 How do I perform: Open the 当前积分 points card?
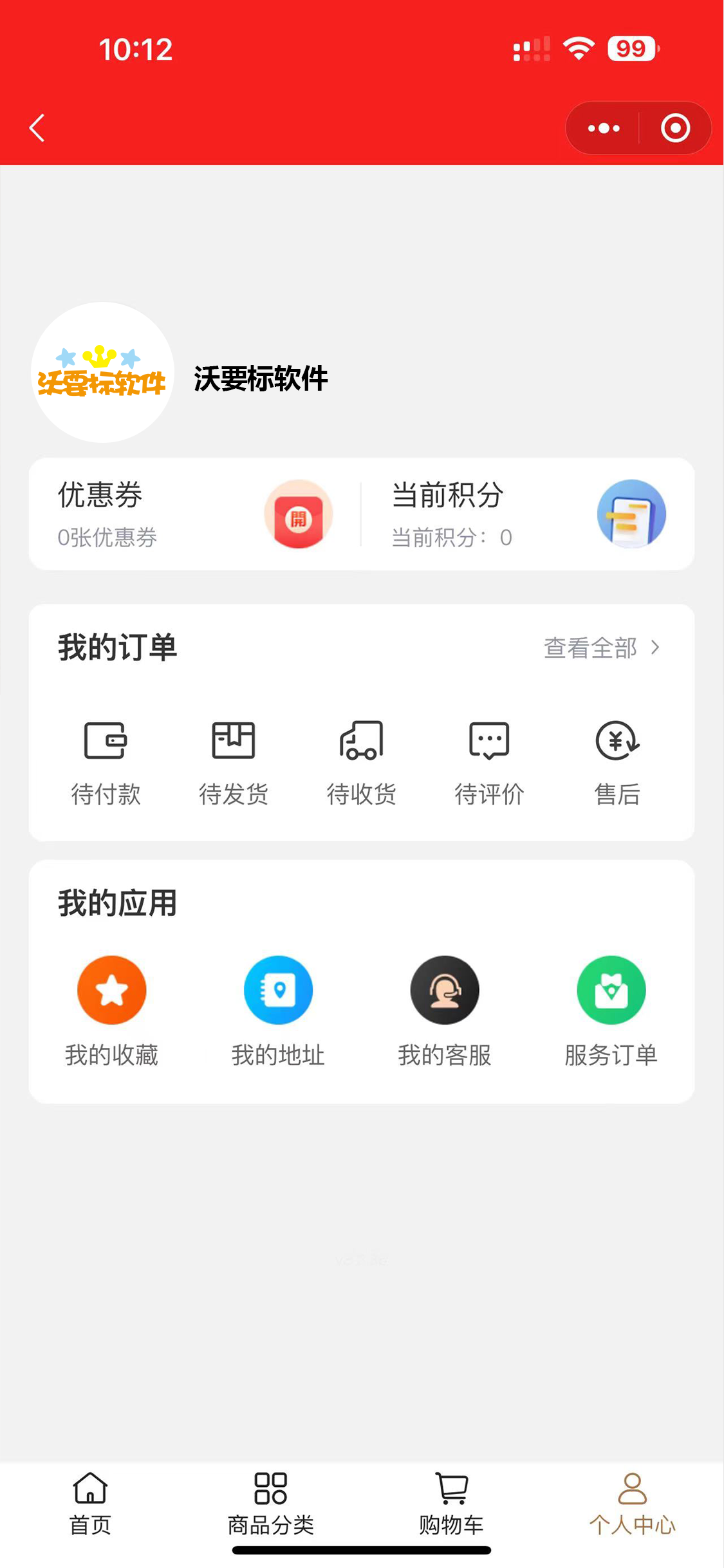tap(528, 514)
